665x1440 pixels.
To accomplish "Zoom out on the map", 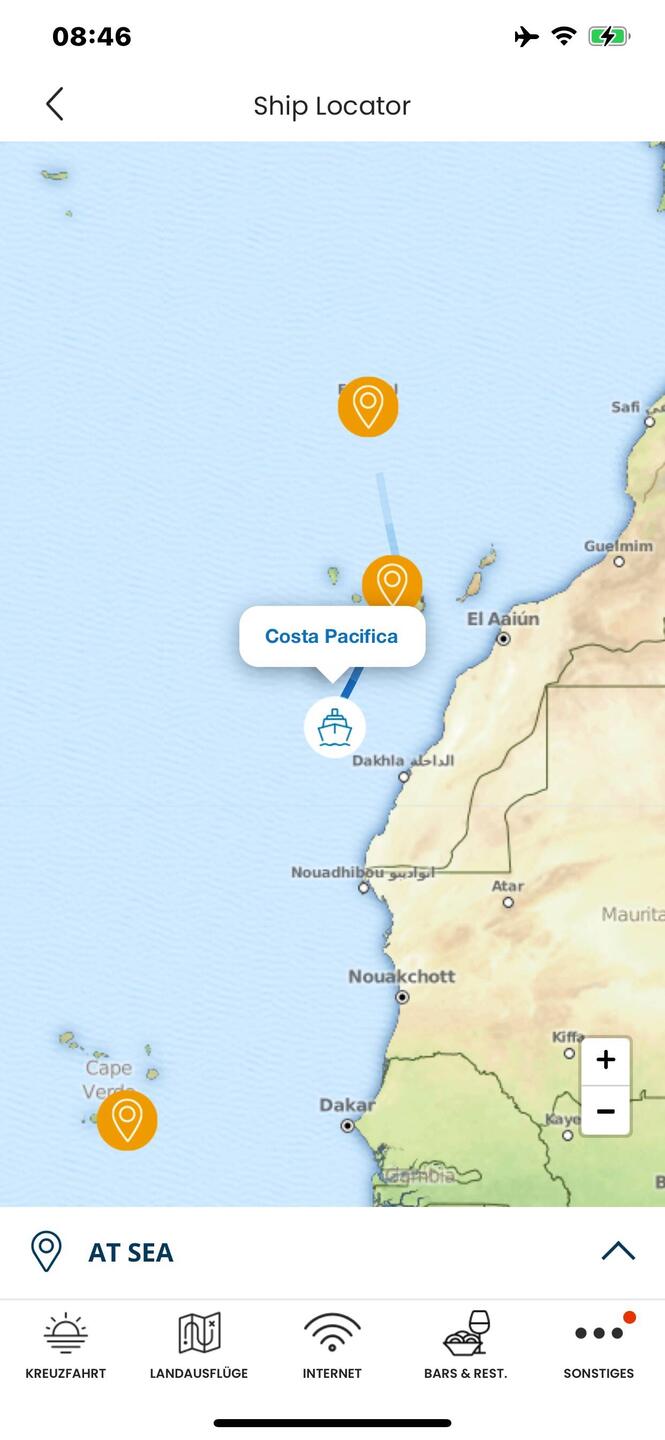I will [x=605, y=1111].
